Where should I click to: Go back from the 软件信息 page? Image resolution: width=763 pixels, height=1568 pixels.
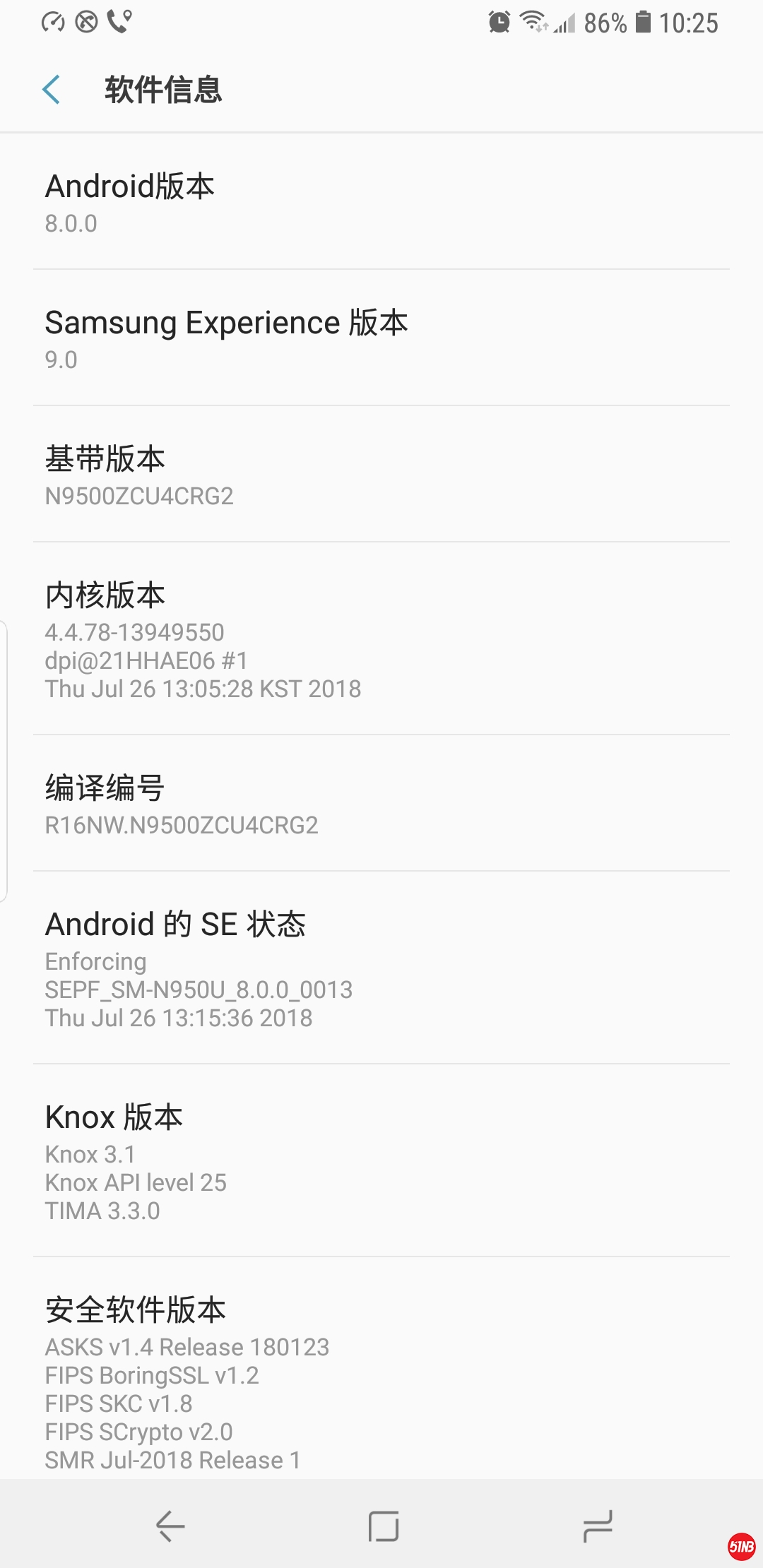[x=52, y=90]
